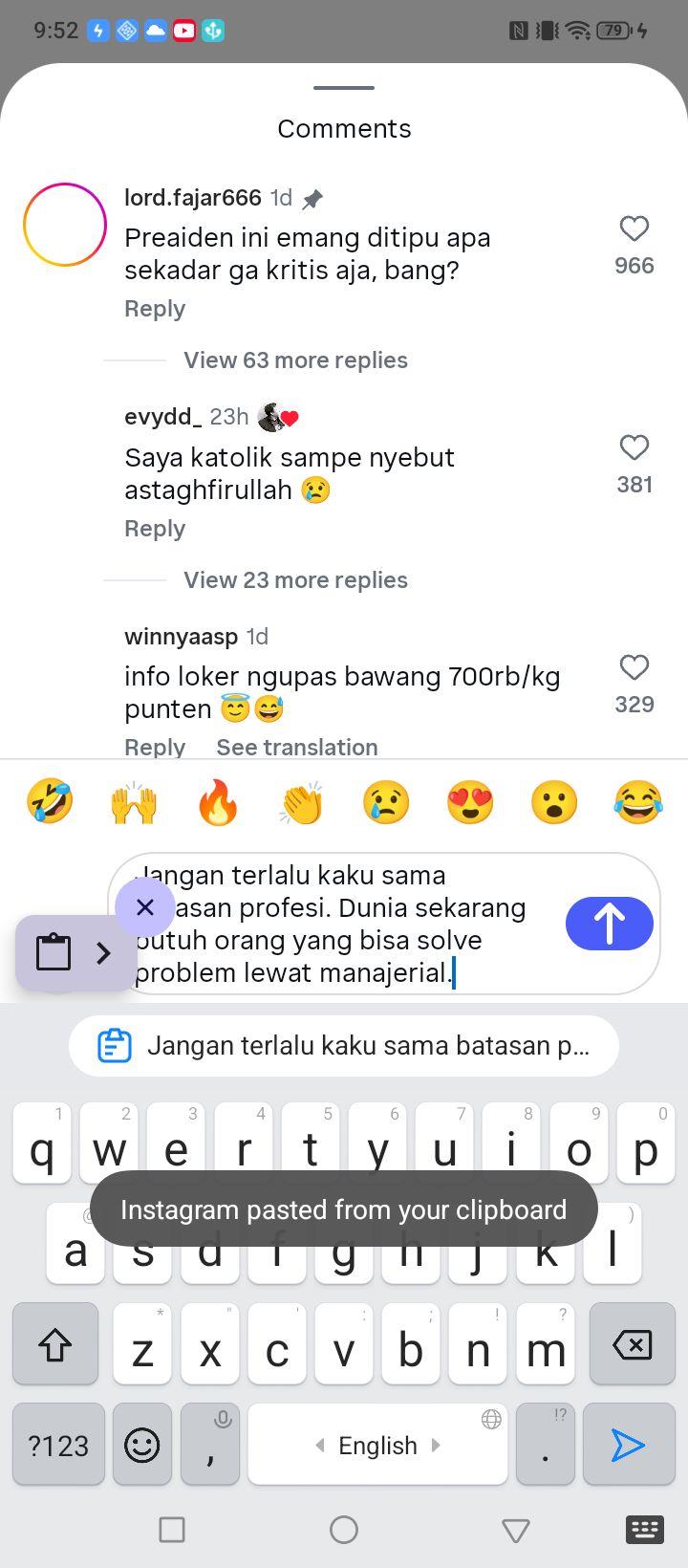Reply to evydd_'s comment

pos(155,529)
